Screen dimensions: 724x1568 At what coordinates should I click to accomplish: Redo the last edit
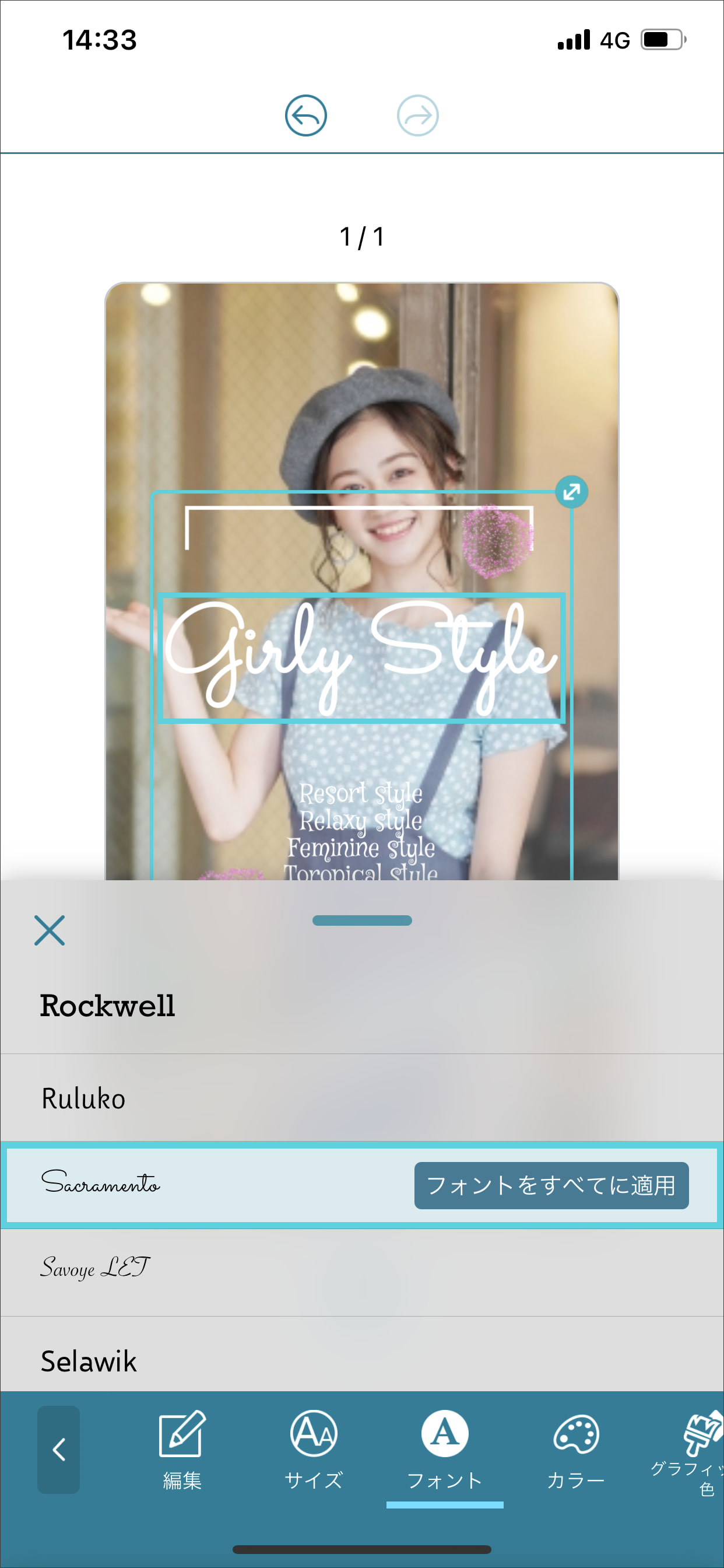[417, 116]
